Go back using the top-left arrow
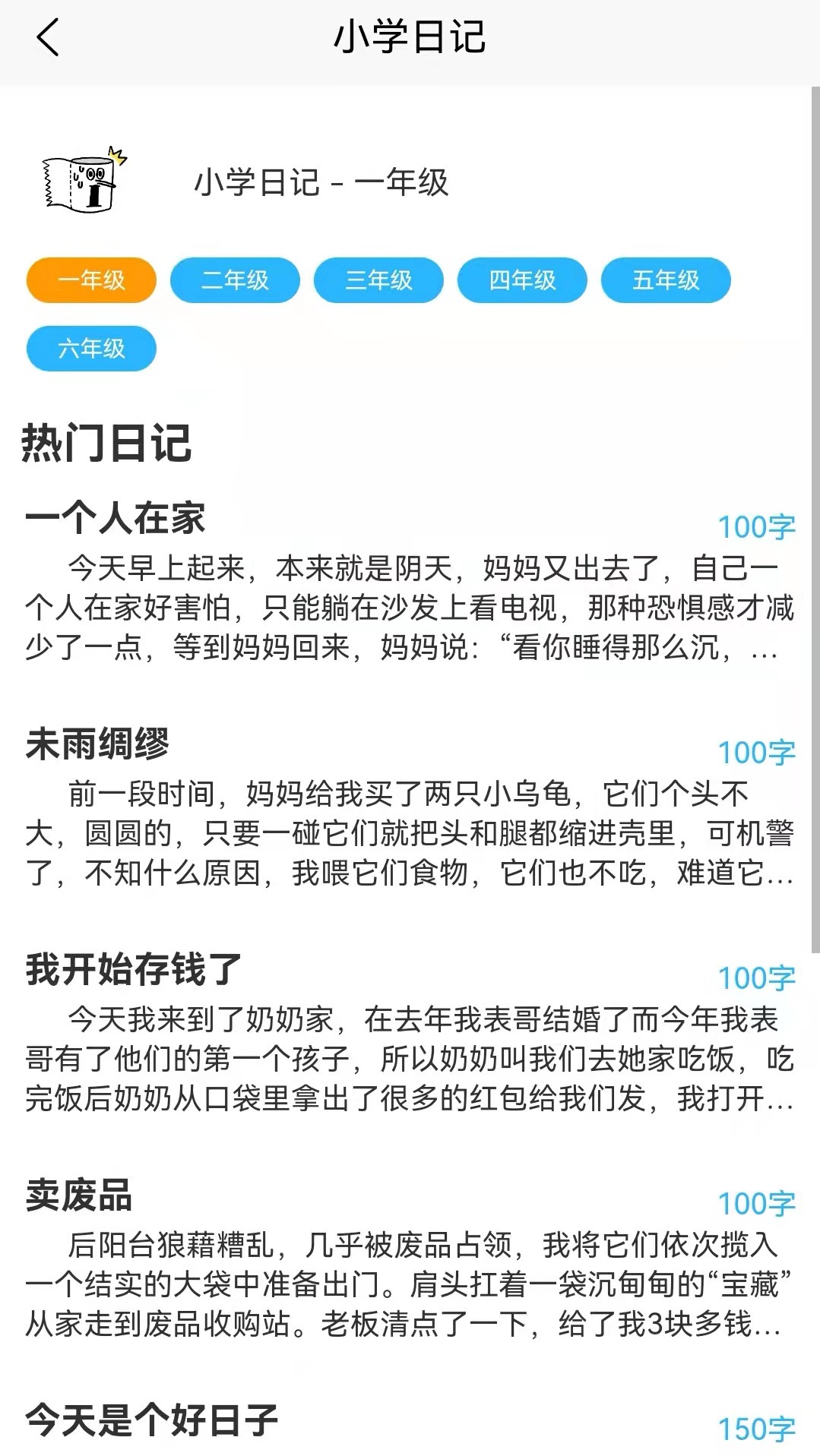This screenshot has height=1456, width=820. [x=47, y=38]
